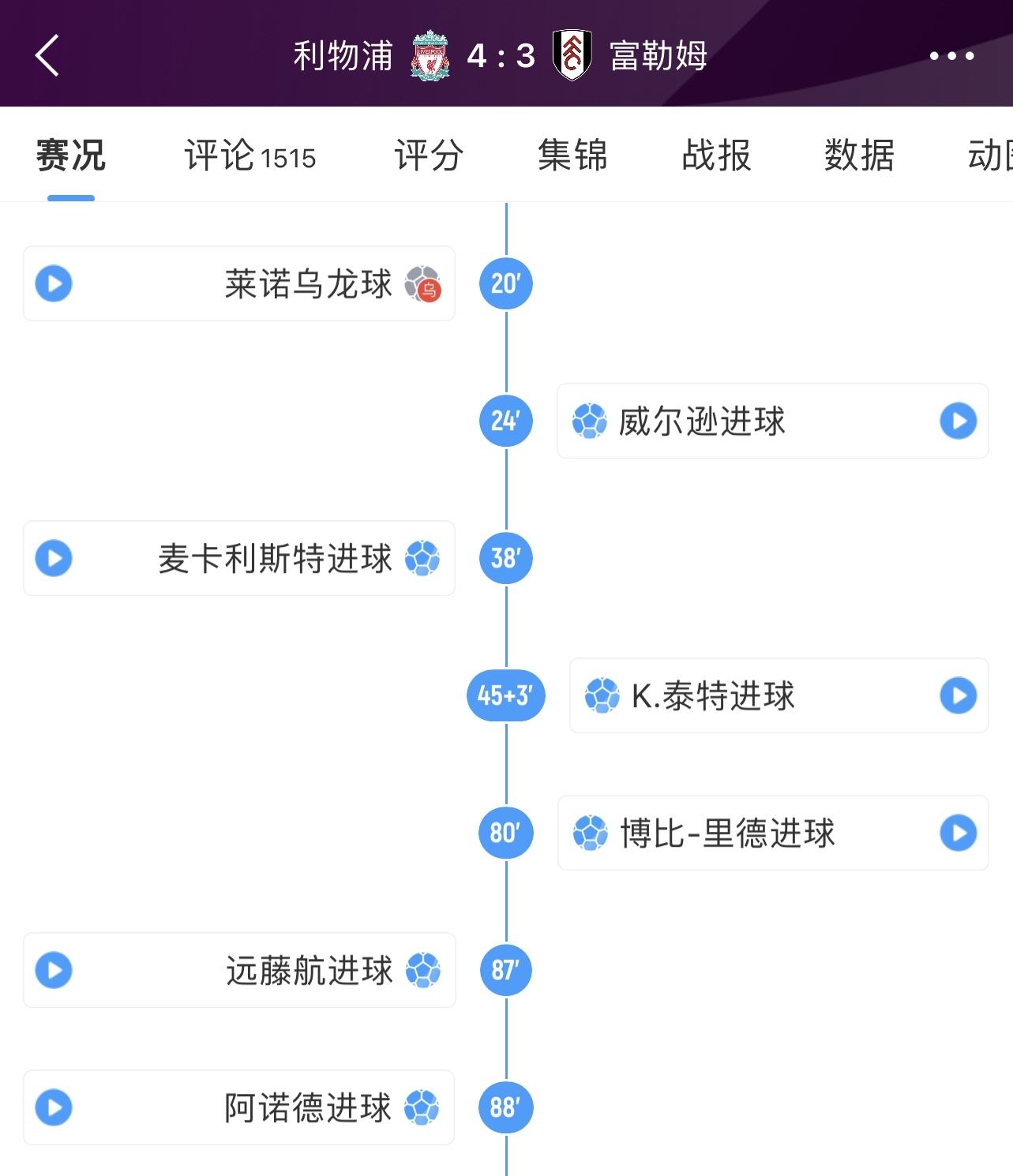Switch to the 评分 tab
Screen dimensions: 1013x1176
(429, 155)
